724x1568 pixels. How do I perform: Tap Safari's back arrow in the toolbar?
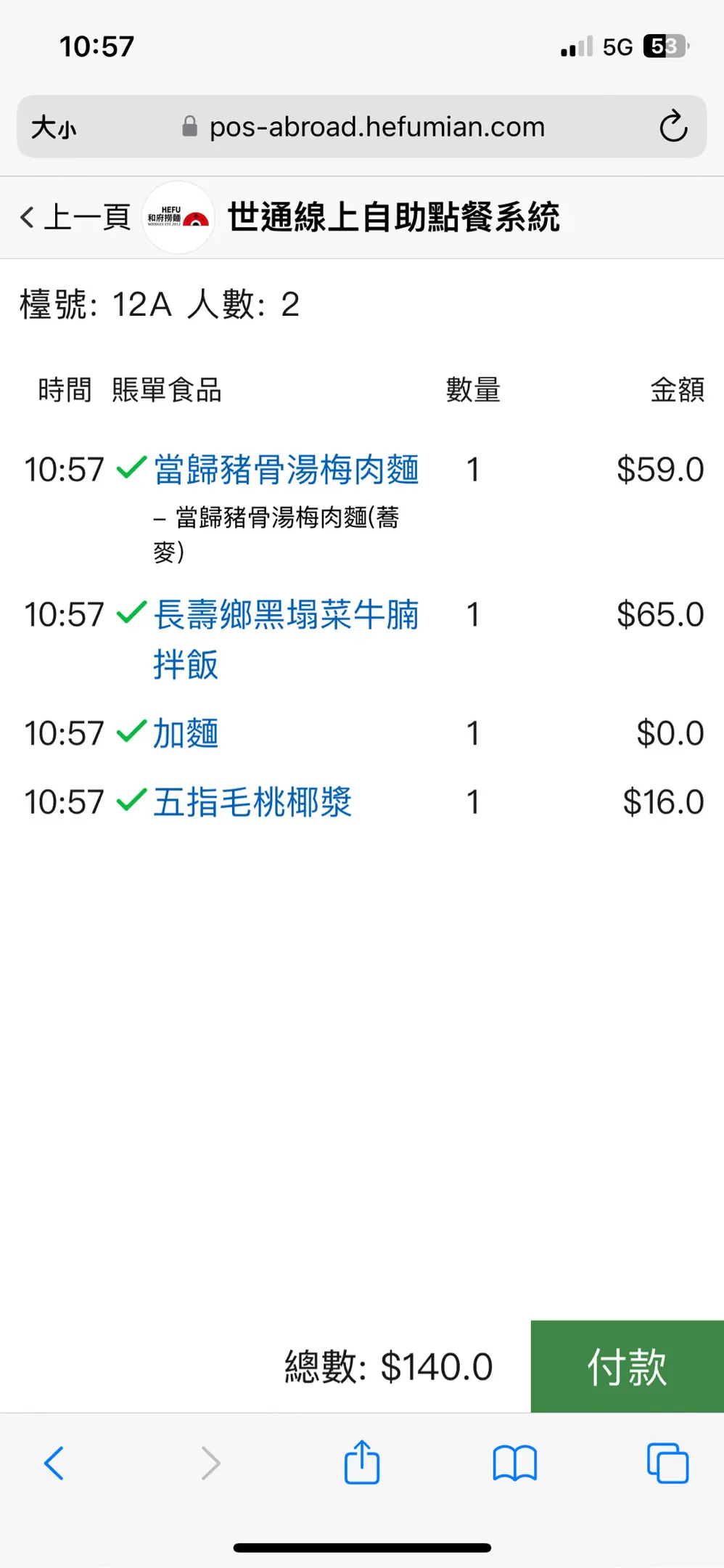point(54,1463)
